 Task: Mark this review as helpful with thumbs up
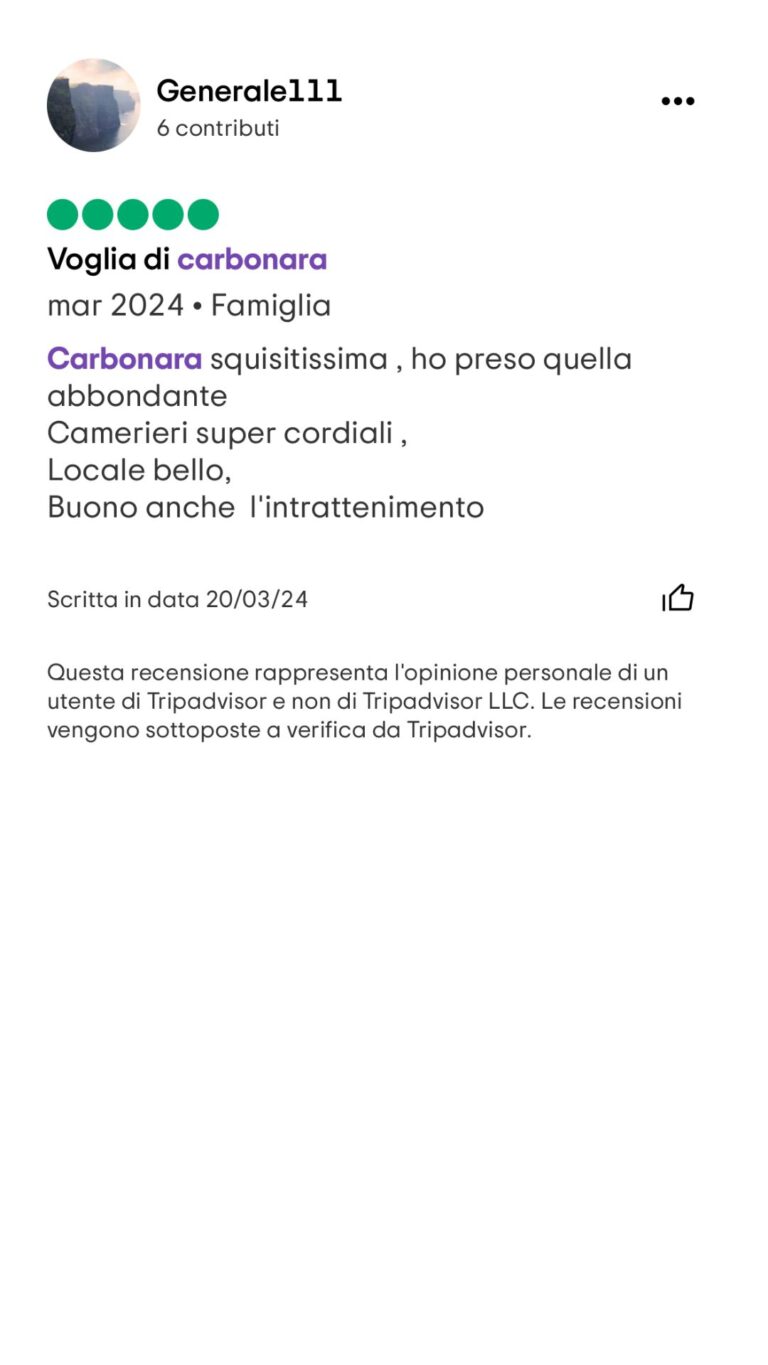pyautogui.click(x=677, y=598)
